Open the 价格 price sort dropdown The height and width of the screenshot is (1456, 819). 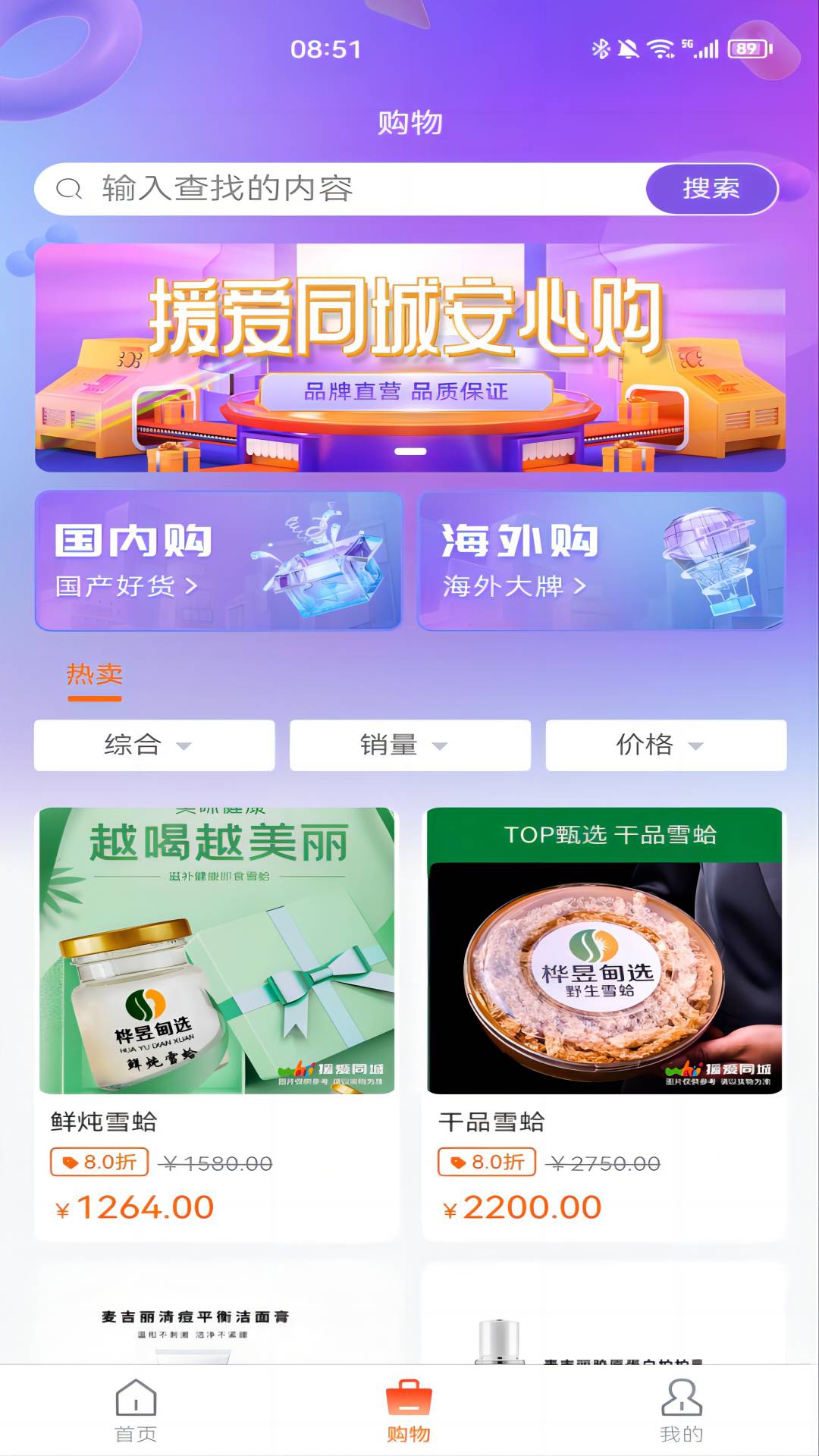click(665, 745)
